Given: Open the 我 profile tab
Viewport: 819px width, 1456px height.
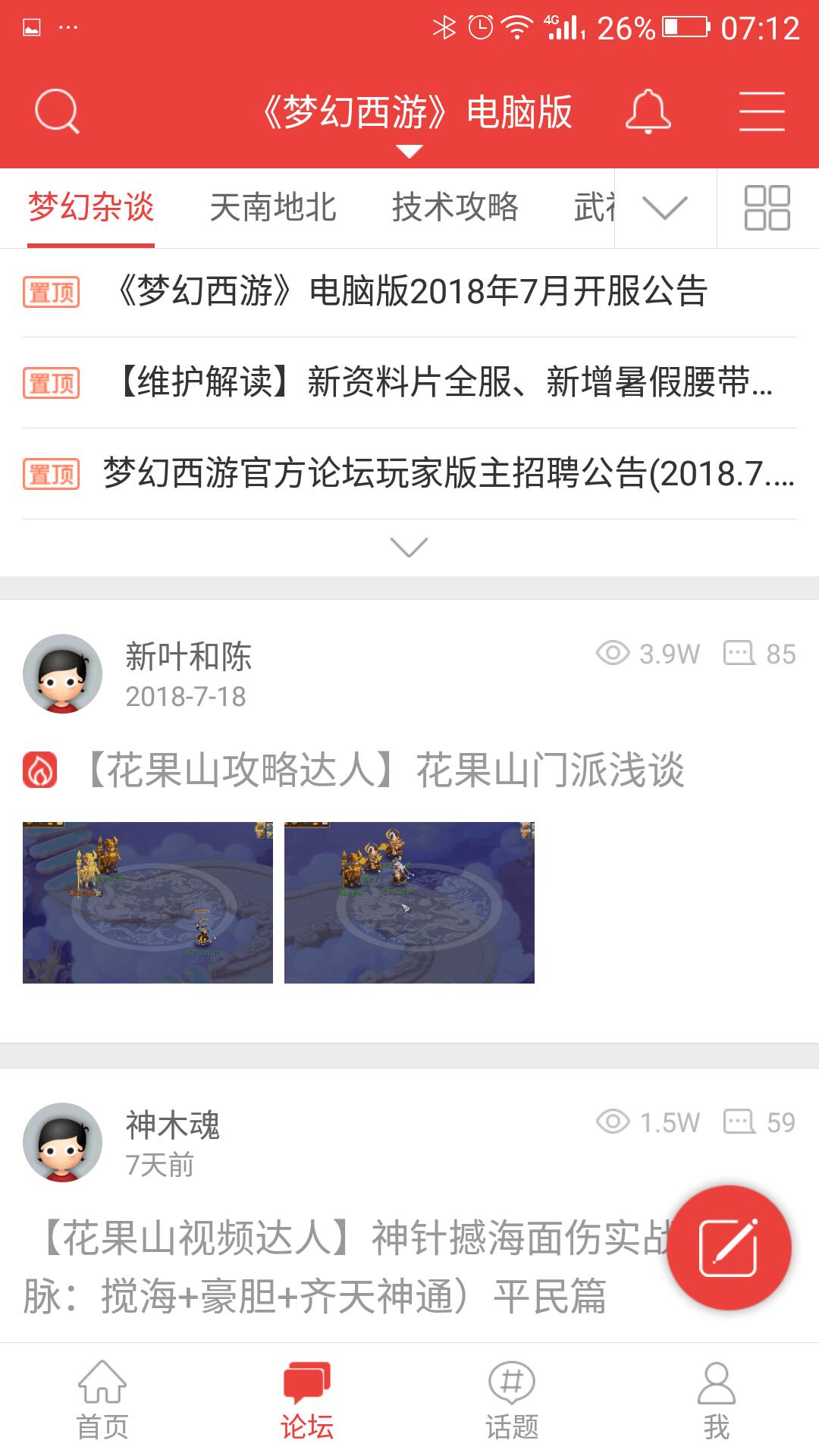Looking at the screenshot, I should pyautogui.click(x=716, y=1400).
